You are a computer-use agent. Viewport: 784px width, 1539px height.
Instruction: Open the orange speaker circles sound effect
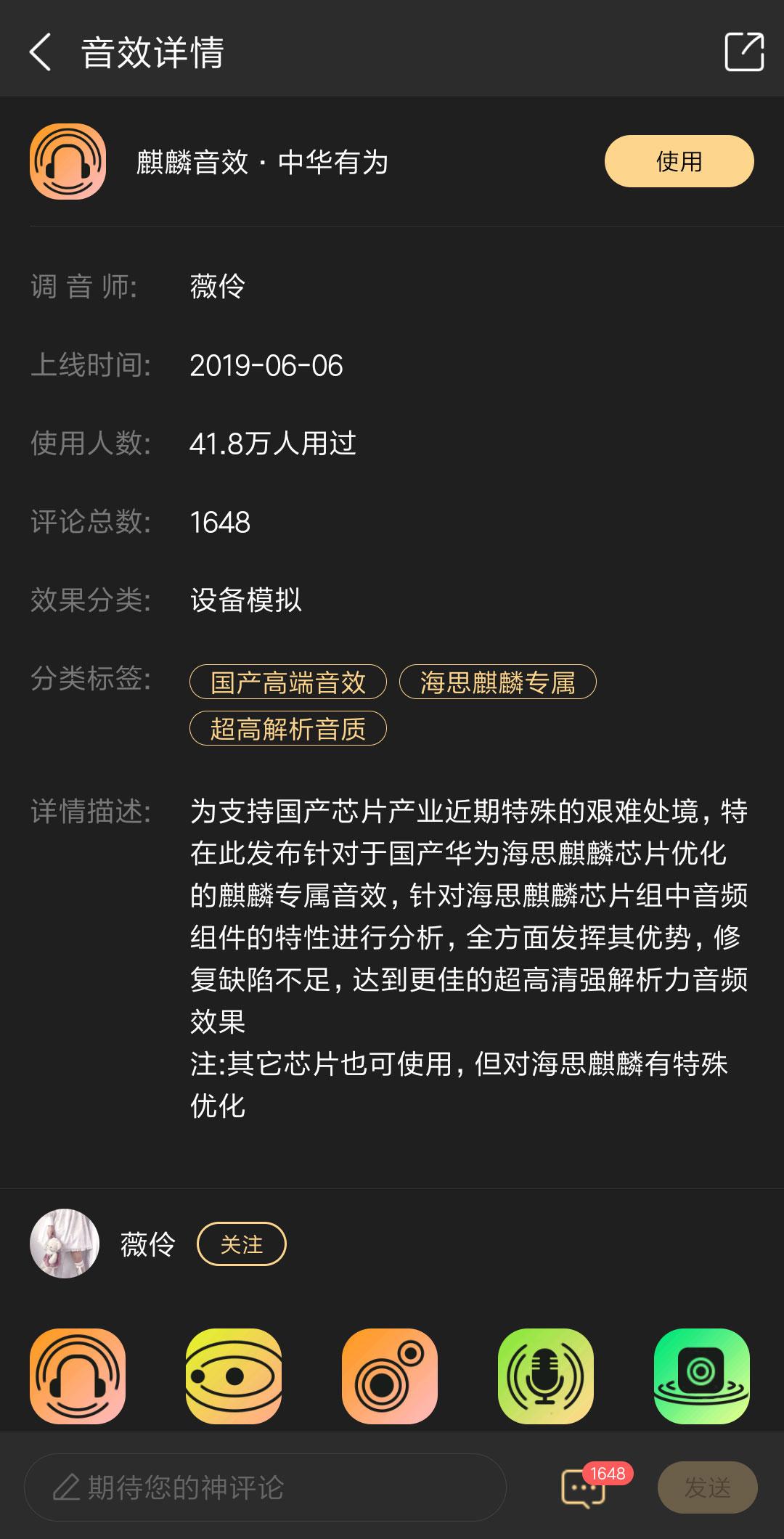390,1376
